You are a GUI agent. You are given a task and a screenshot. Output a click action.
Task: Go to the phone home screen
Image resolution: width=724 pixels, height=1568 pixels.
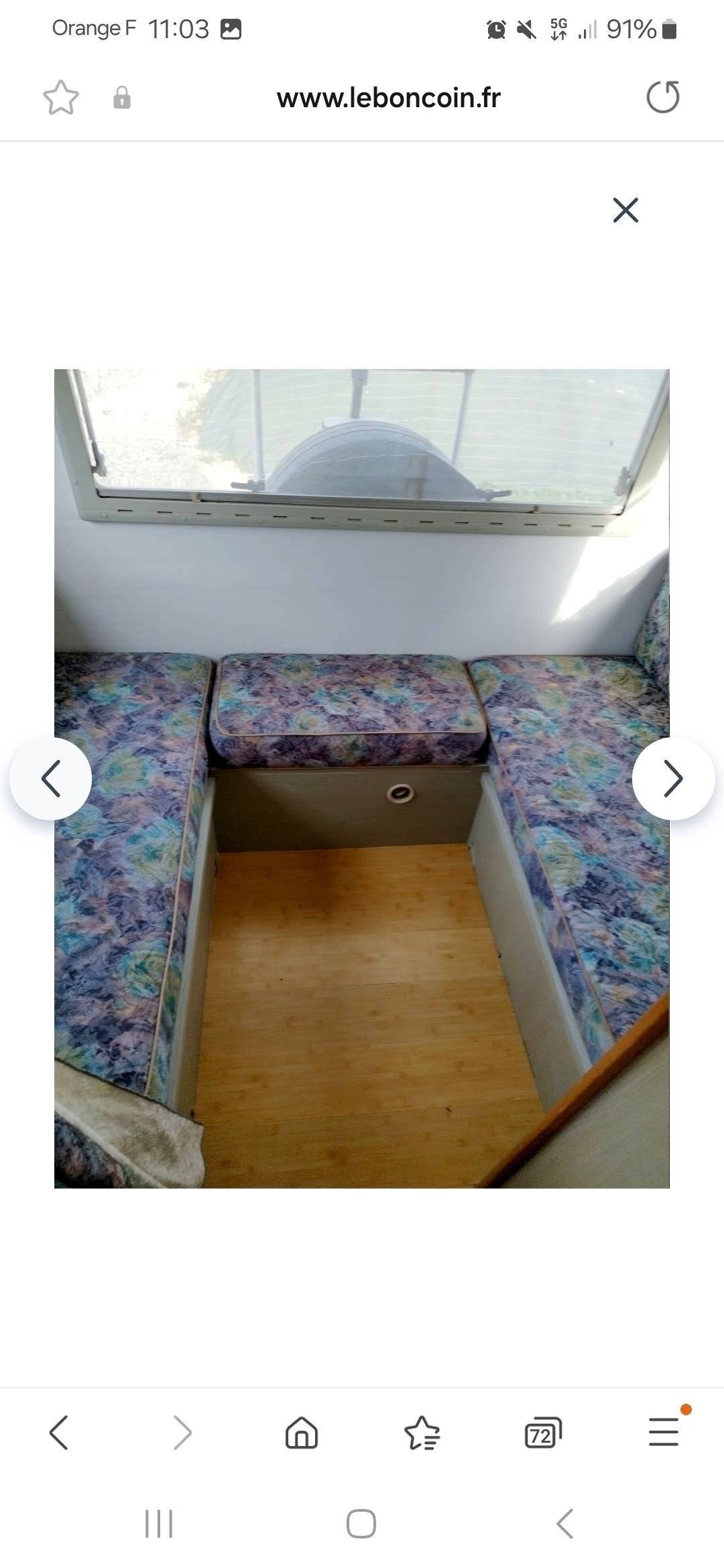[x=361, y=1524]
